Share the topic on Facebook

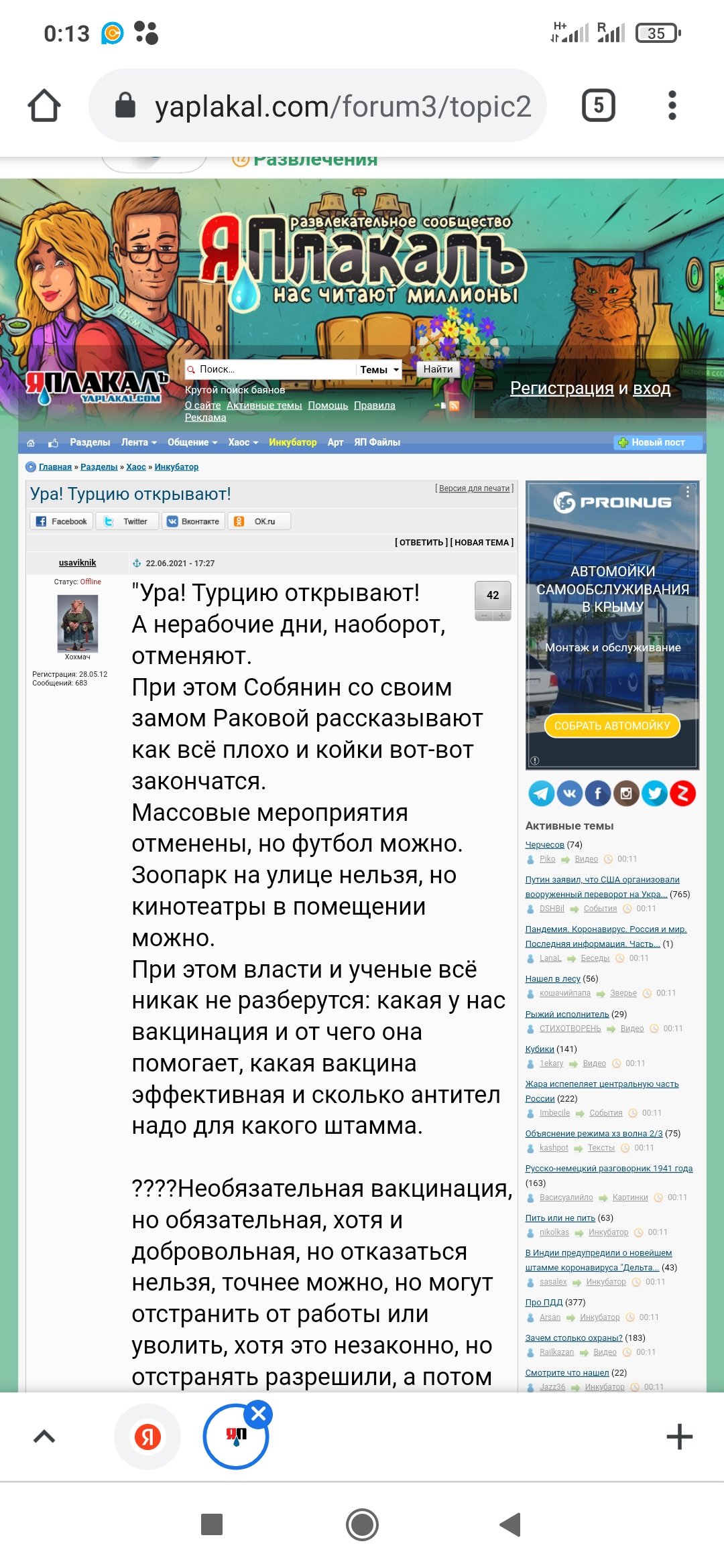(62, 521)
